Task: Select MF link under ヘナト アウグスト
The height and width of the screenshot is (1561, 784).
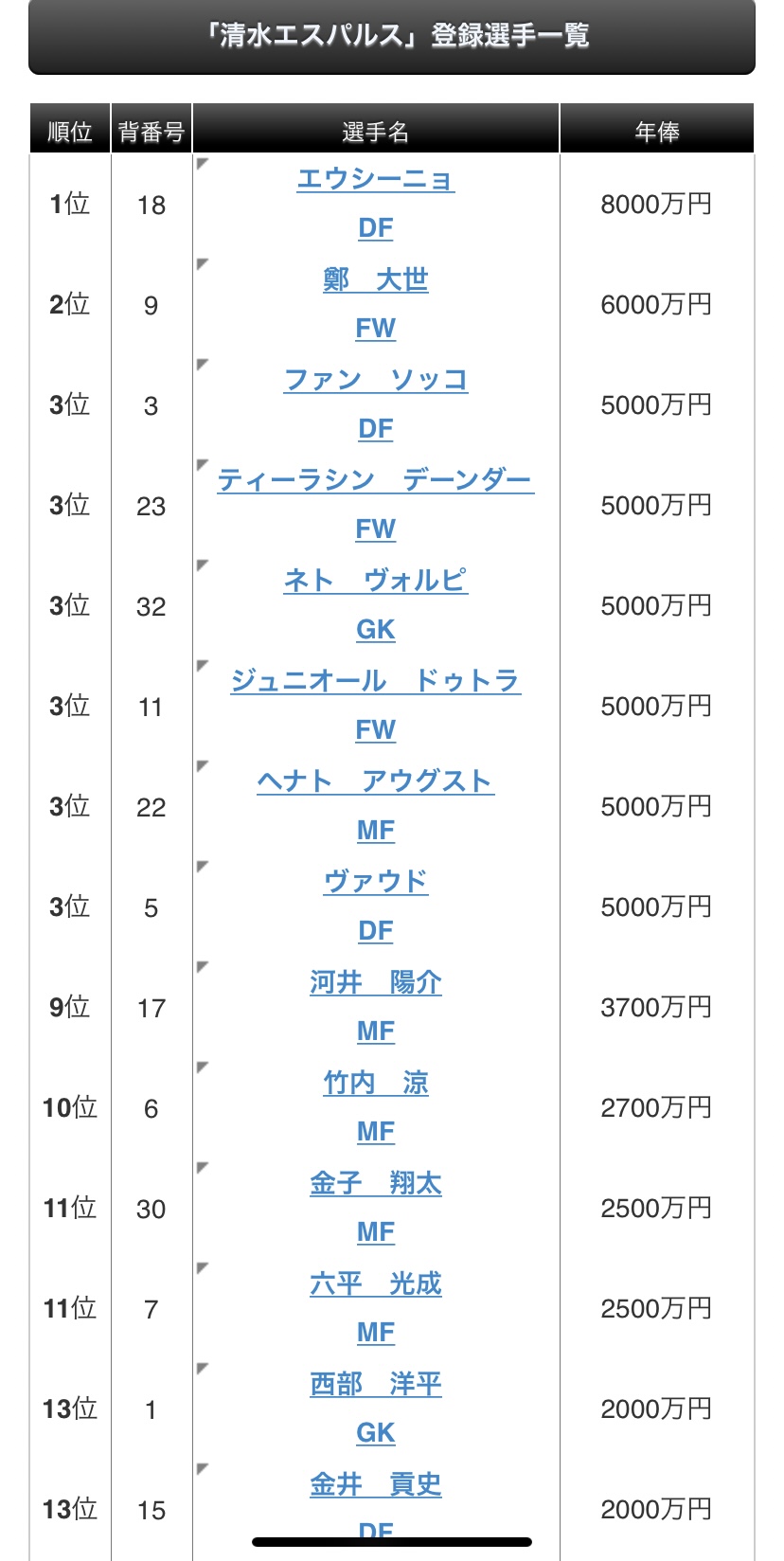Action: (x=375, y=831)
